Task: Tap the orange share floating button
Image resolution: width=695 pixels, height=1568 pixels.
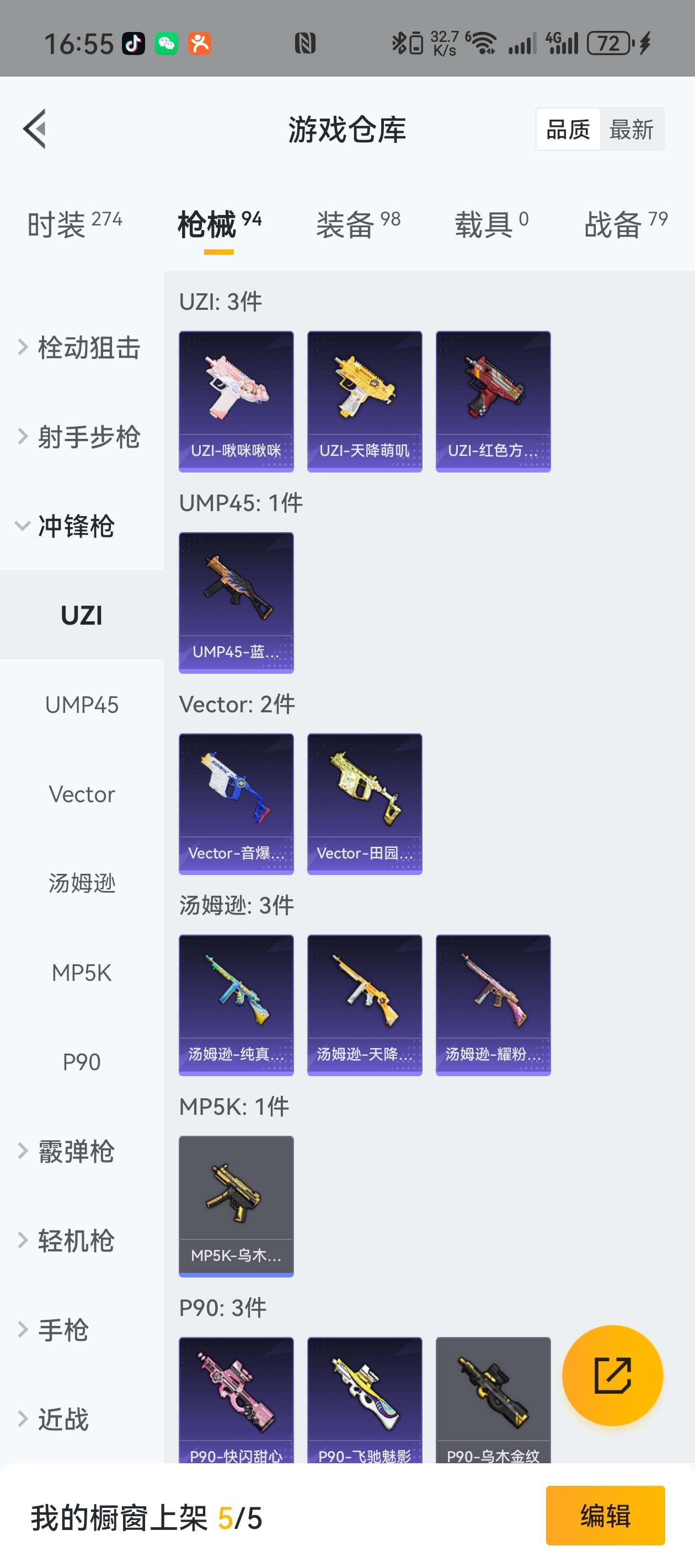Action: click(612, 1375)
